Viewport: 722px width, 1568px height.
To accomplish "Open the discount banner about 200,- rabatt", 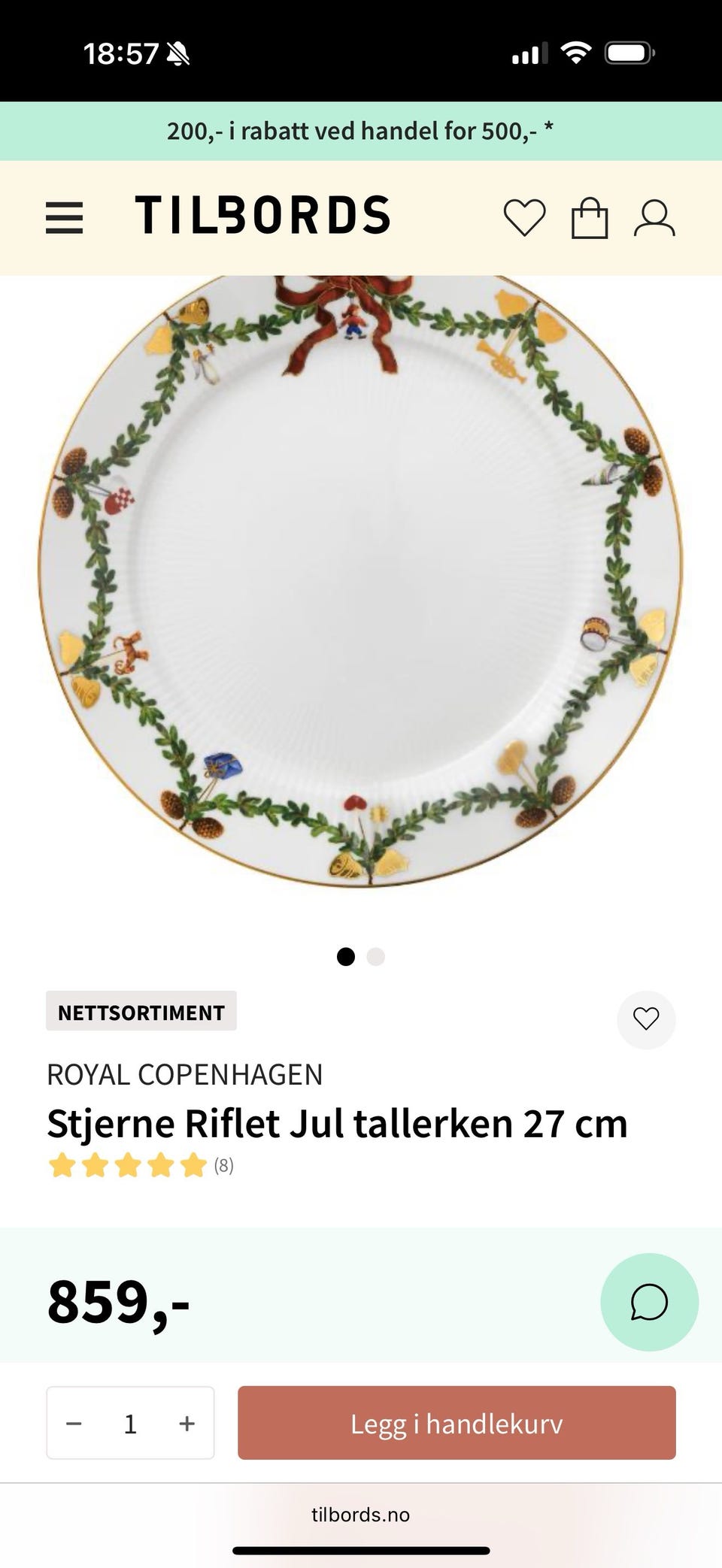I will point(361,130).
